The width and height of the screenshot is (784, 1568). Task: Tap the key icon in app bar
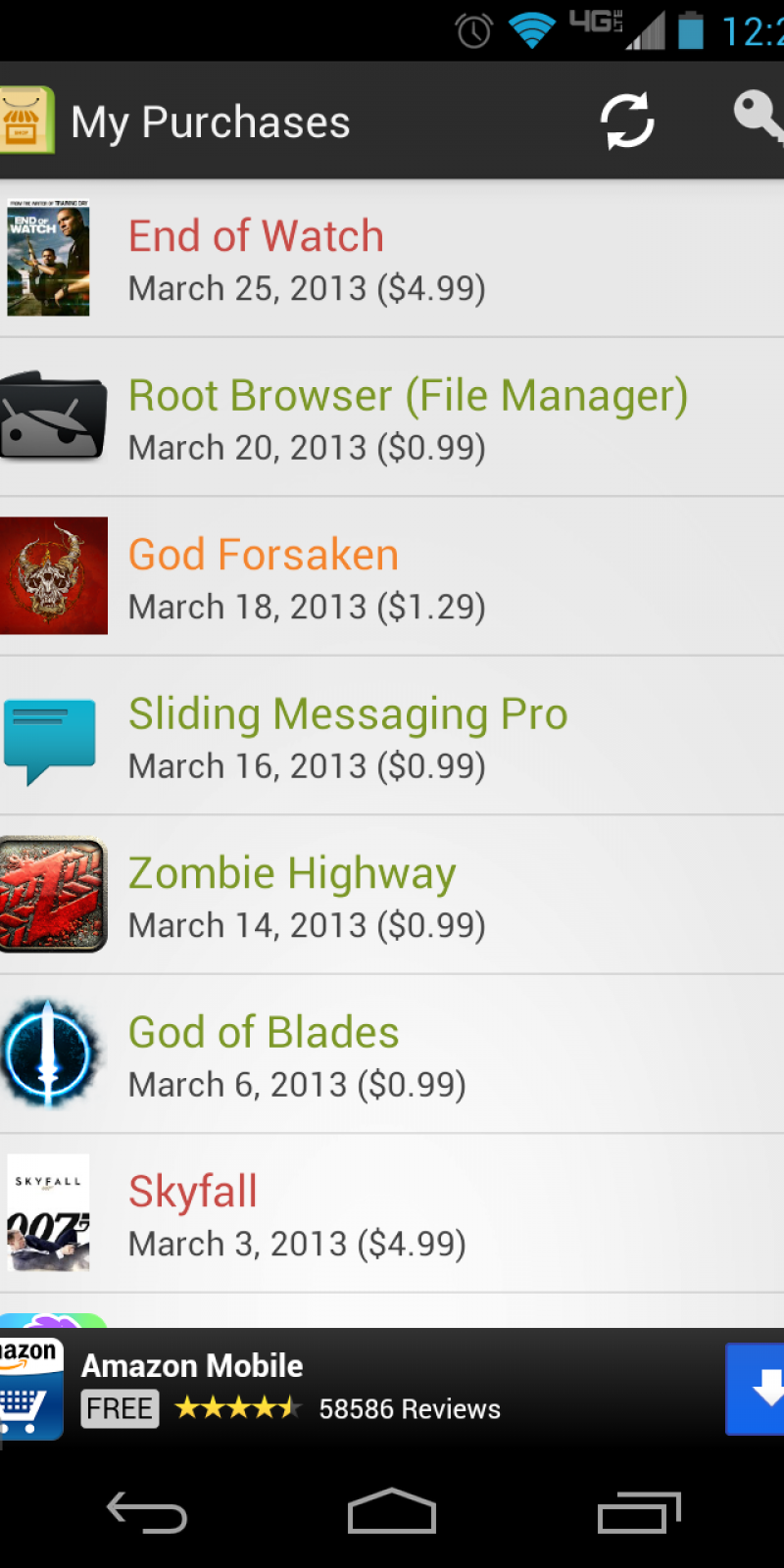tap(758, 120)
